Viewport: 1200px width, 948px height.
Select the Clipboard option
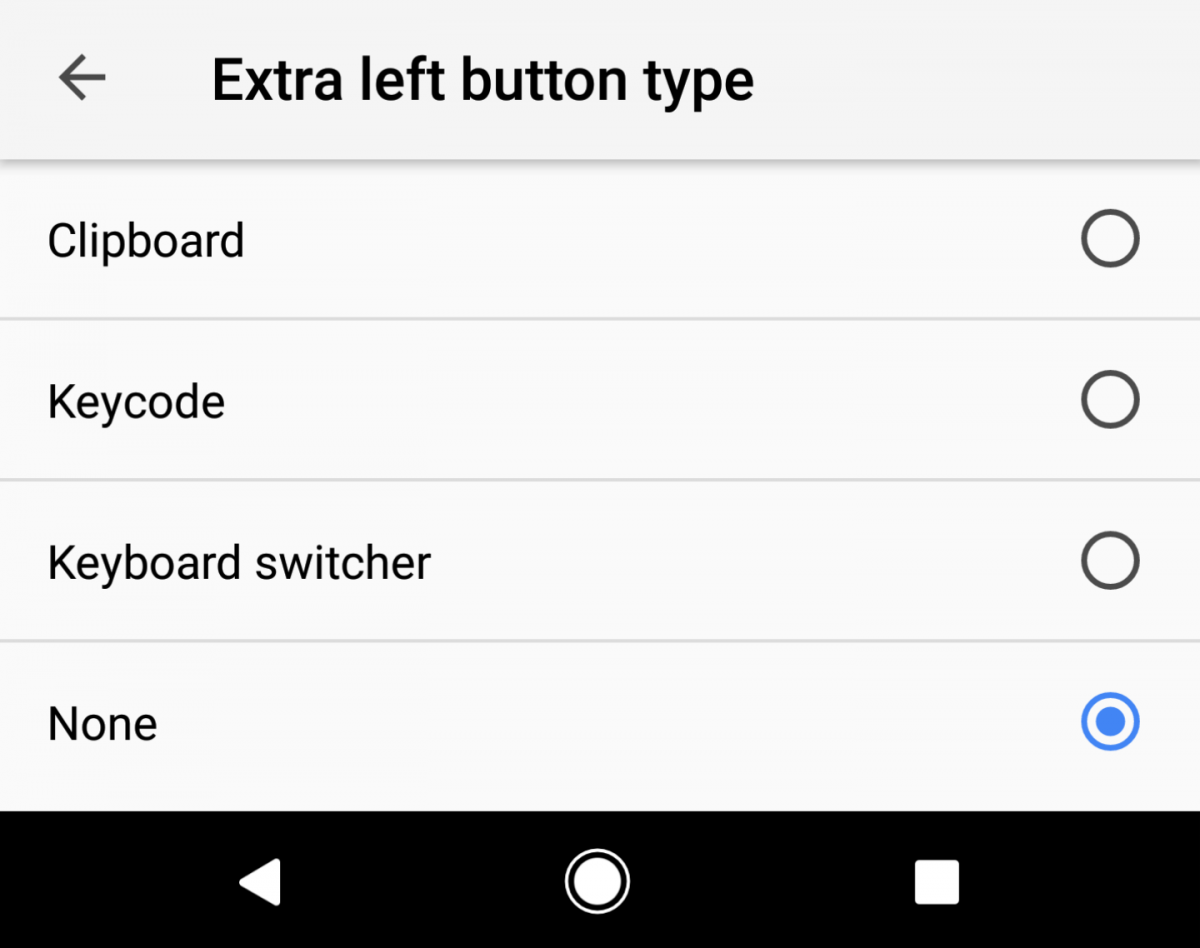tap(600, 240)
